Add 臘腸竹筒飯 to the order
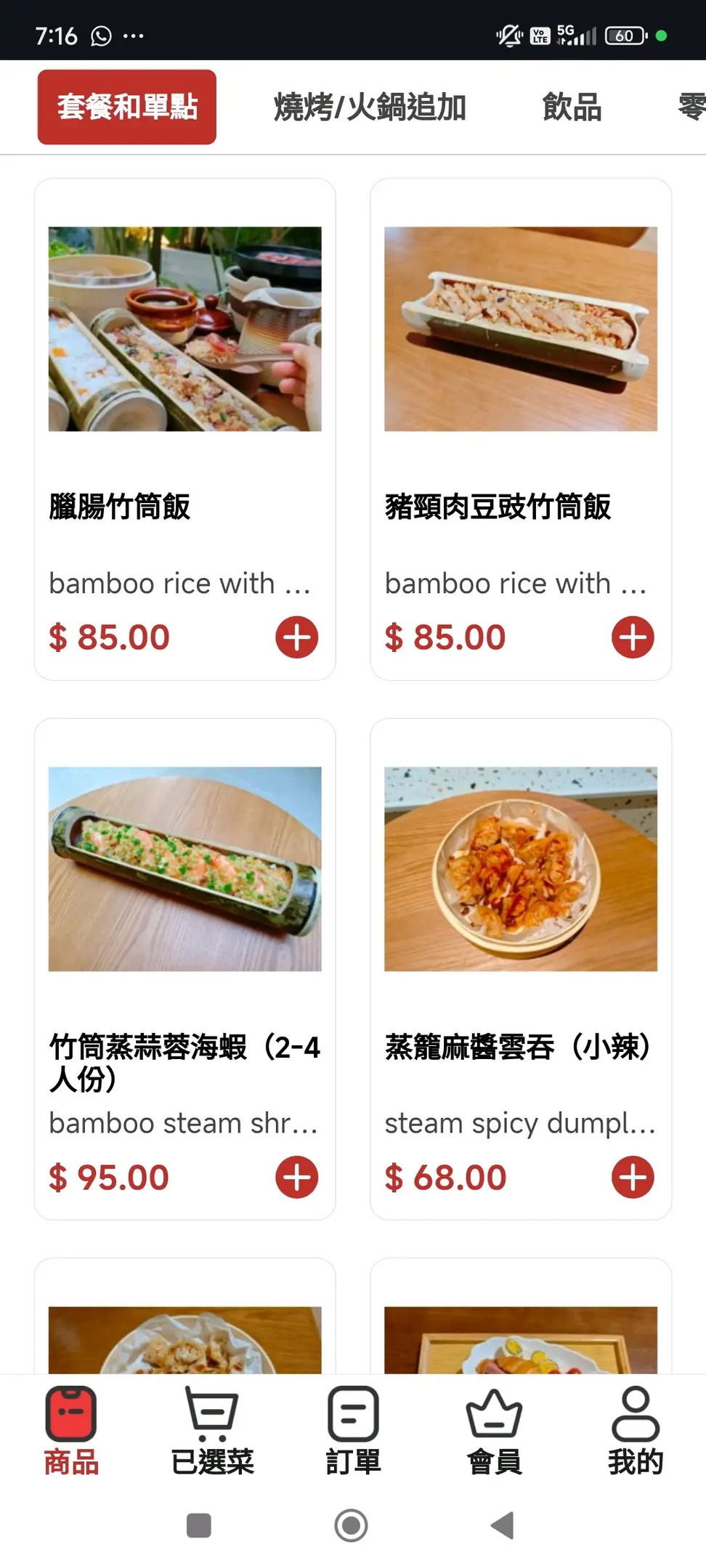Screen dimensions: 706x1568 [x=296, y=637]
